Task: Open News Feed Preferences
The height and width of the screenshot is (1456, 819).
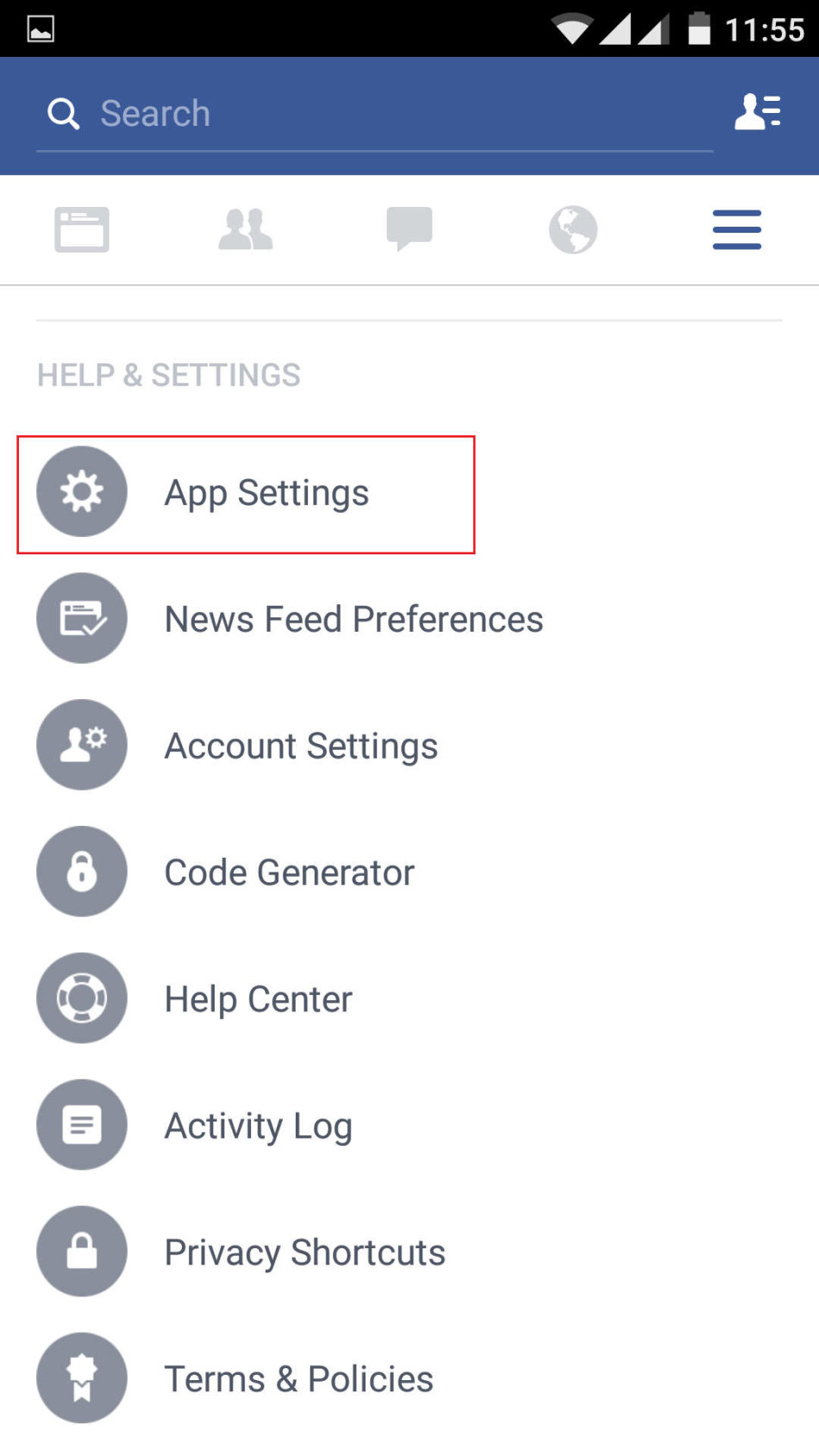Action: pos(353,618)
